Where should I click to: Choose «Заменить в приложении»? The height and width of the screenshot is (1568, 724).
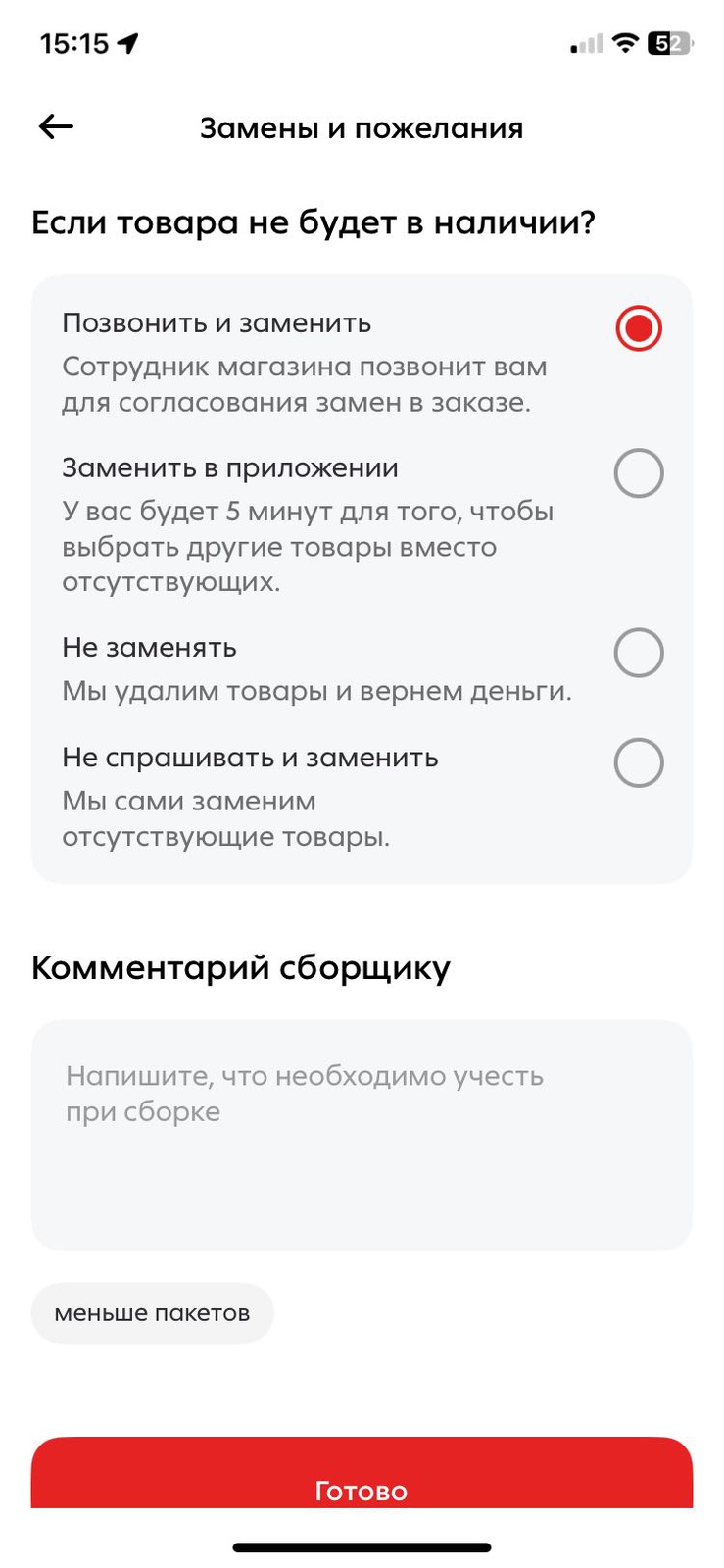(638, 473)
